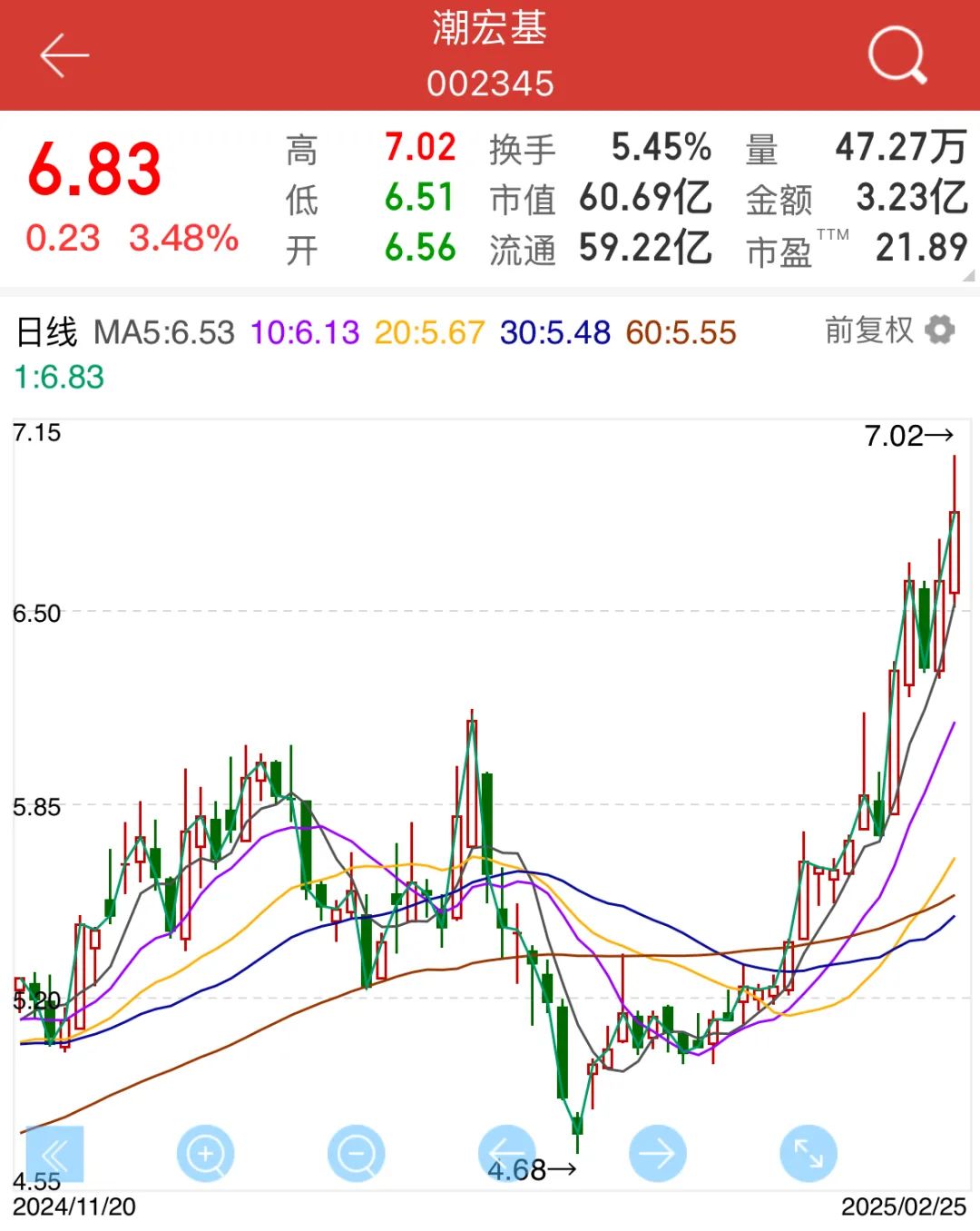The width and height of the screenshot is (980, 1231).
Task: Go back using the top-left arrow
Action: 64,56
